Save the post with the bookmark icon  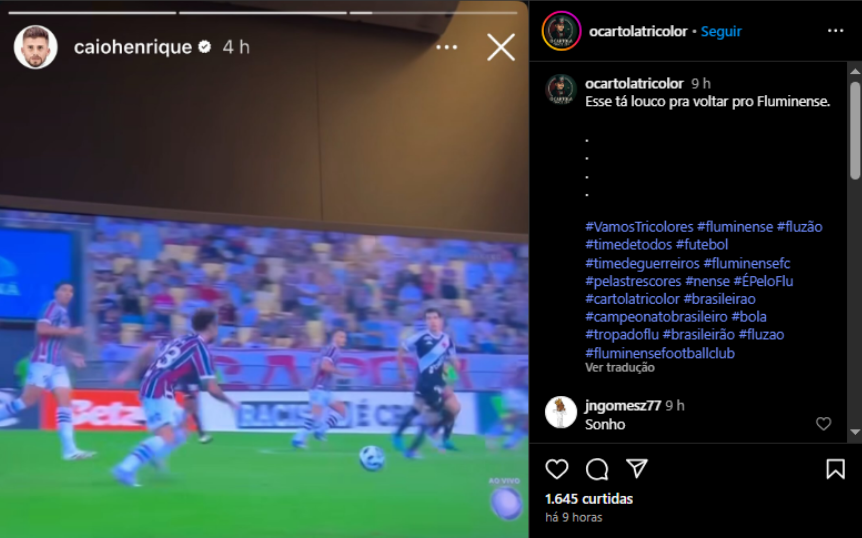(835, 469)
